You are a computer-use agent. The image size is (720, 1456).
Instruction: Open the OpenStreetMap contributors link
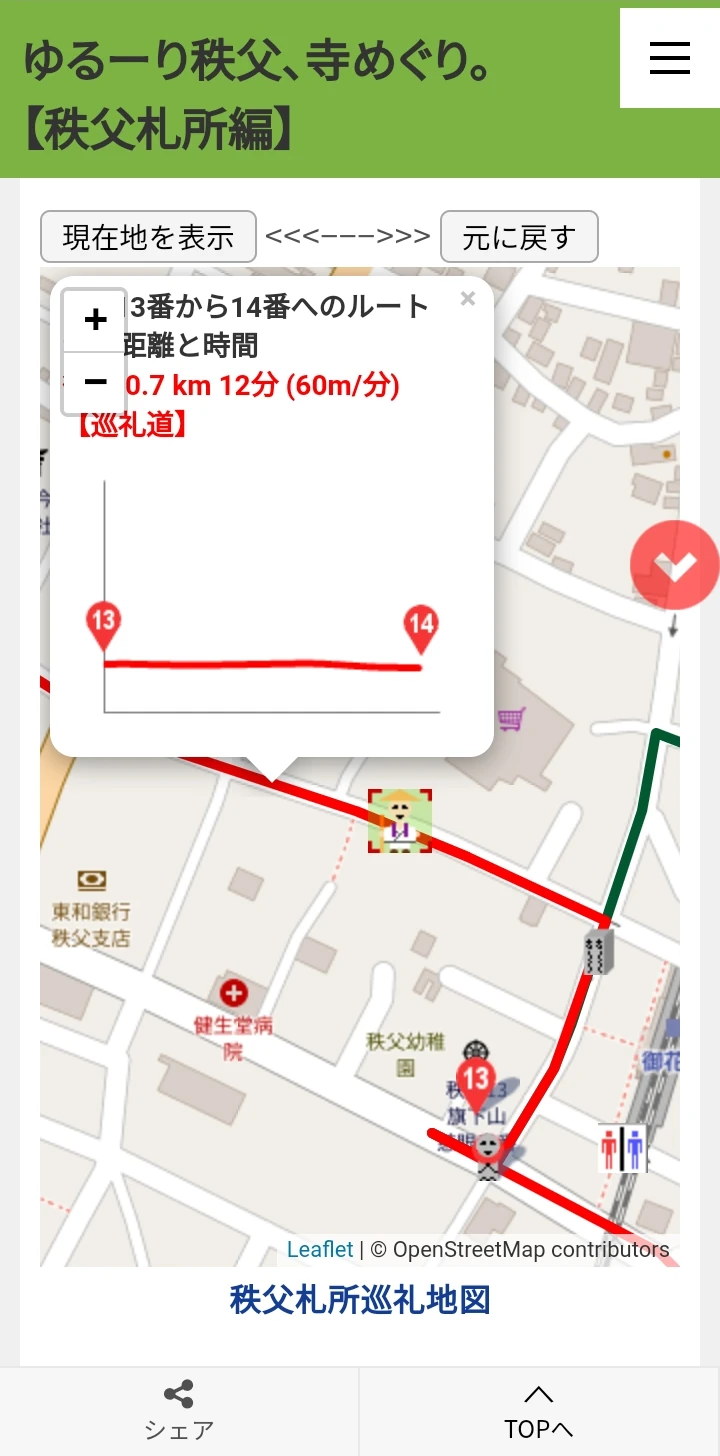(522, 1249)
